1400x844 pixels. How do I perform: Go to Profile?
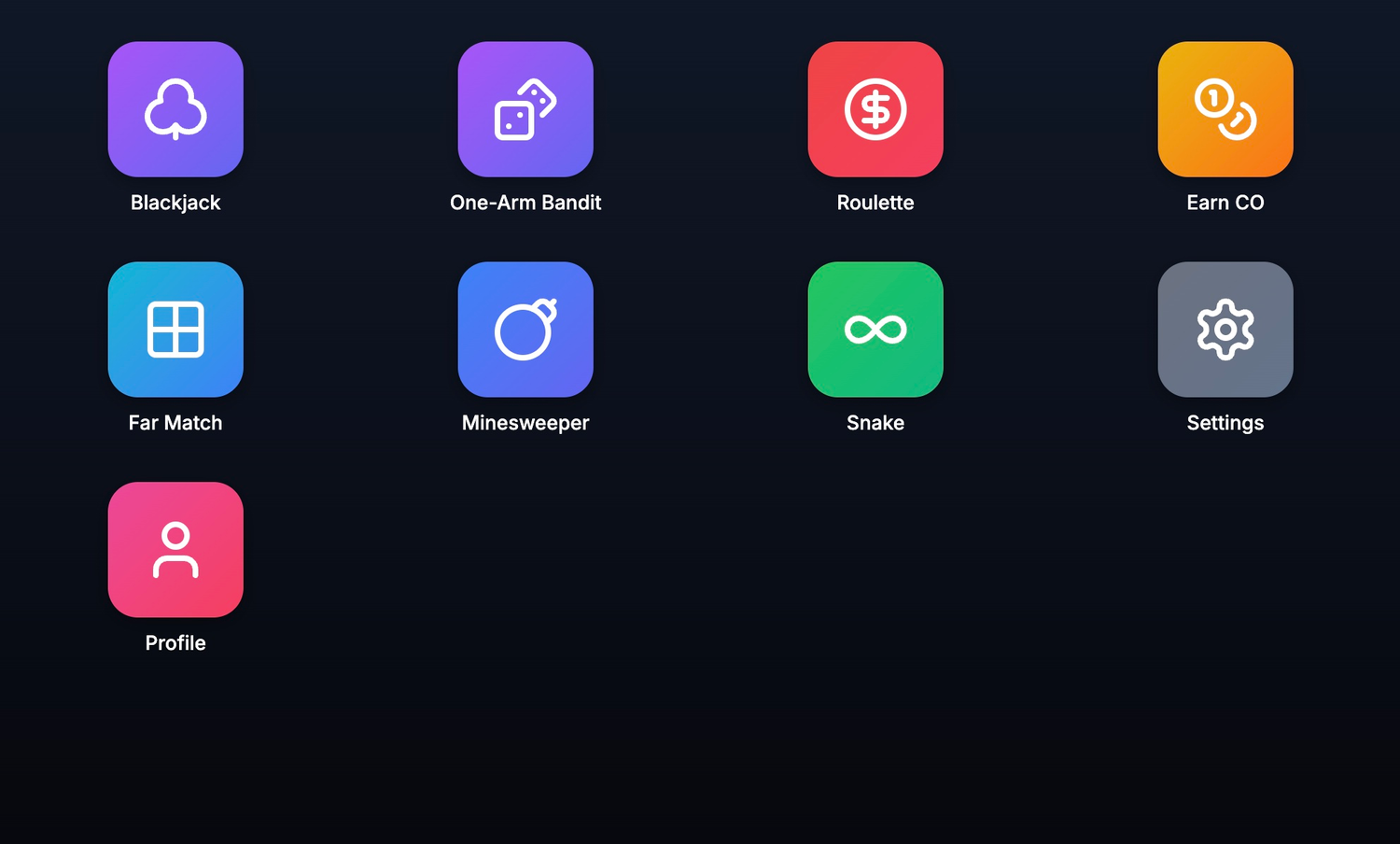pyautogui.click(x=175, y=550)
